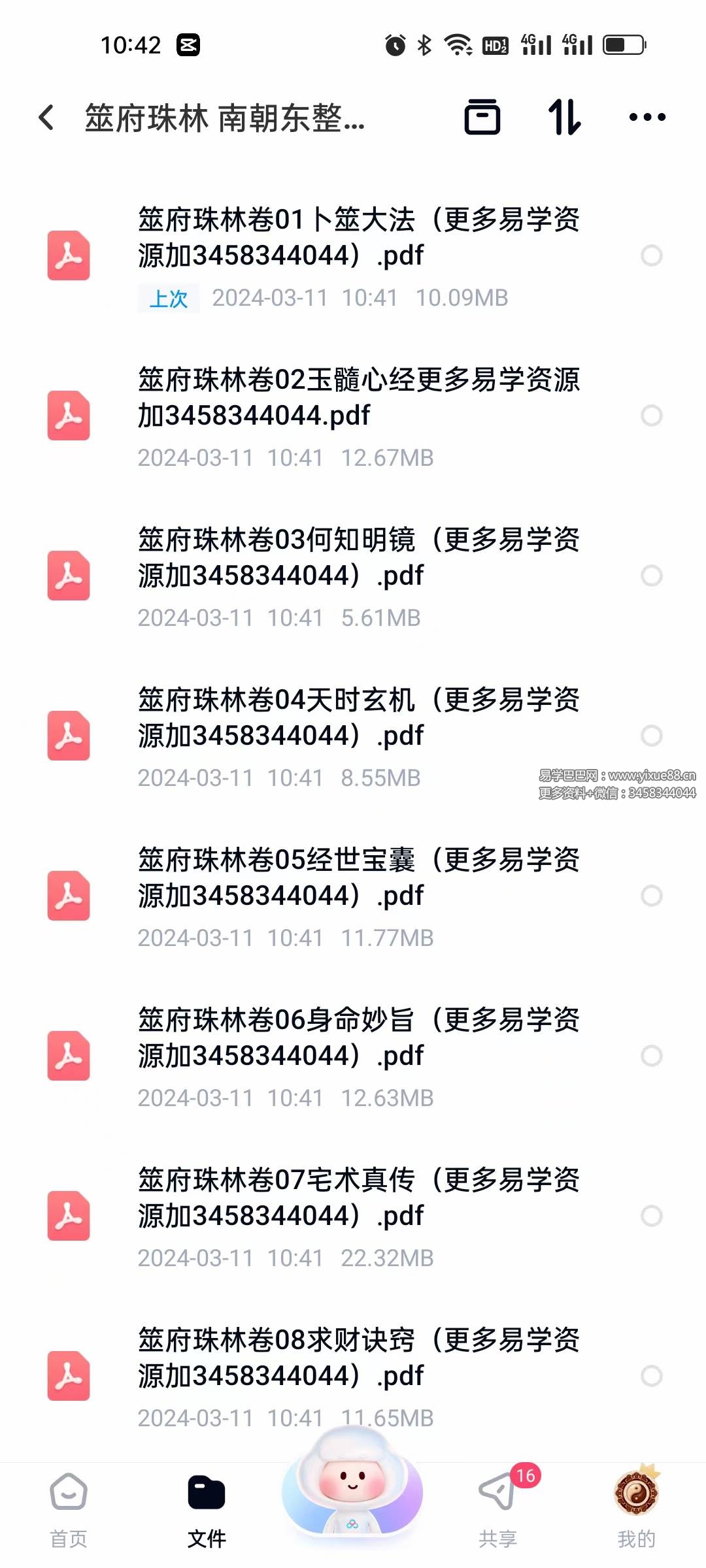
Task: Open 筮府珠林卷02玉髓心经 PDF
Action: (358, 398)
